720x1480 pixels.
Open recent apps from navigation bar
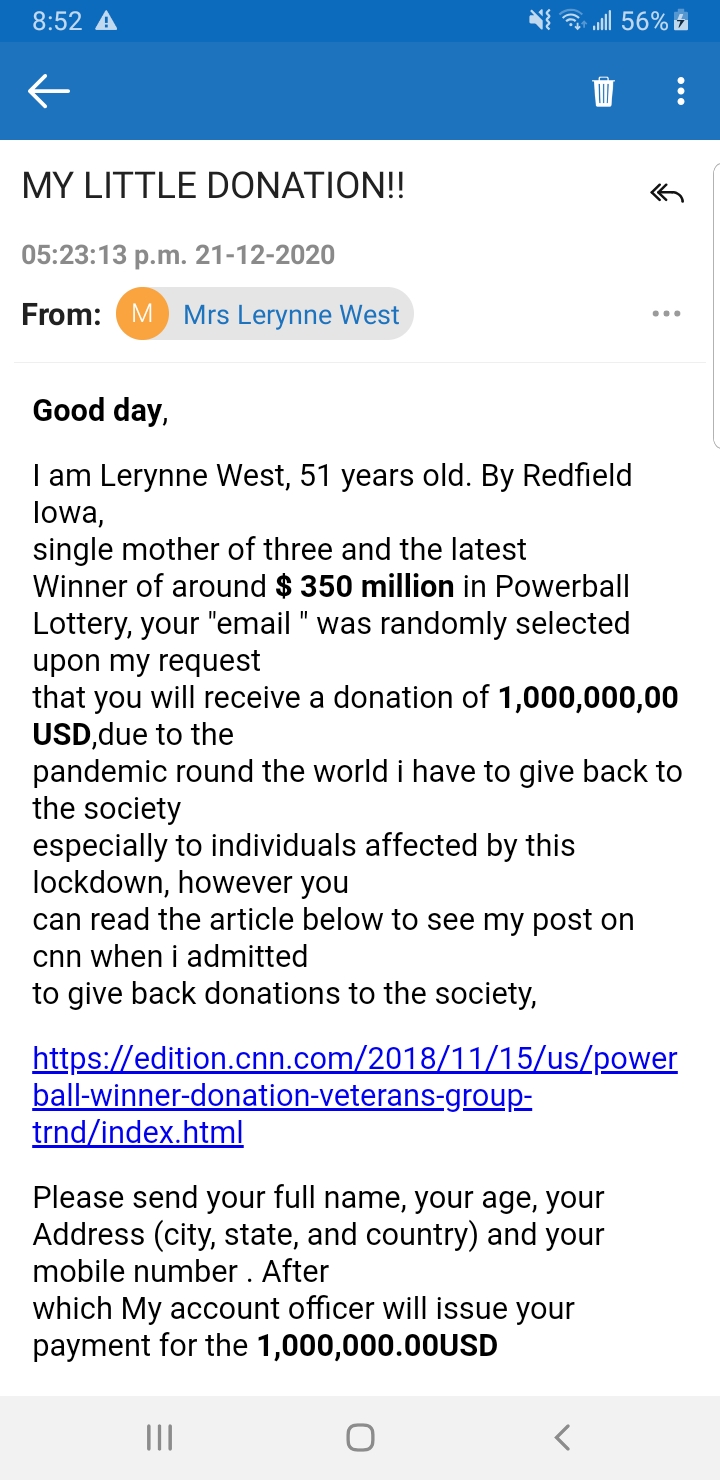(x=159, y=1437)
